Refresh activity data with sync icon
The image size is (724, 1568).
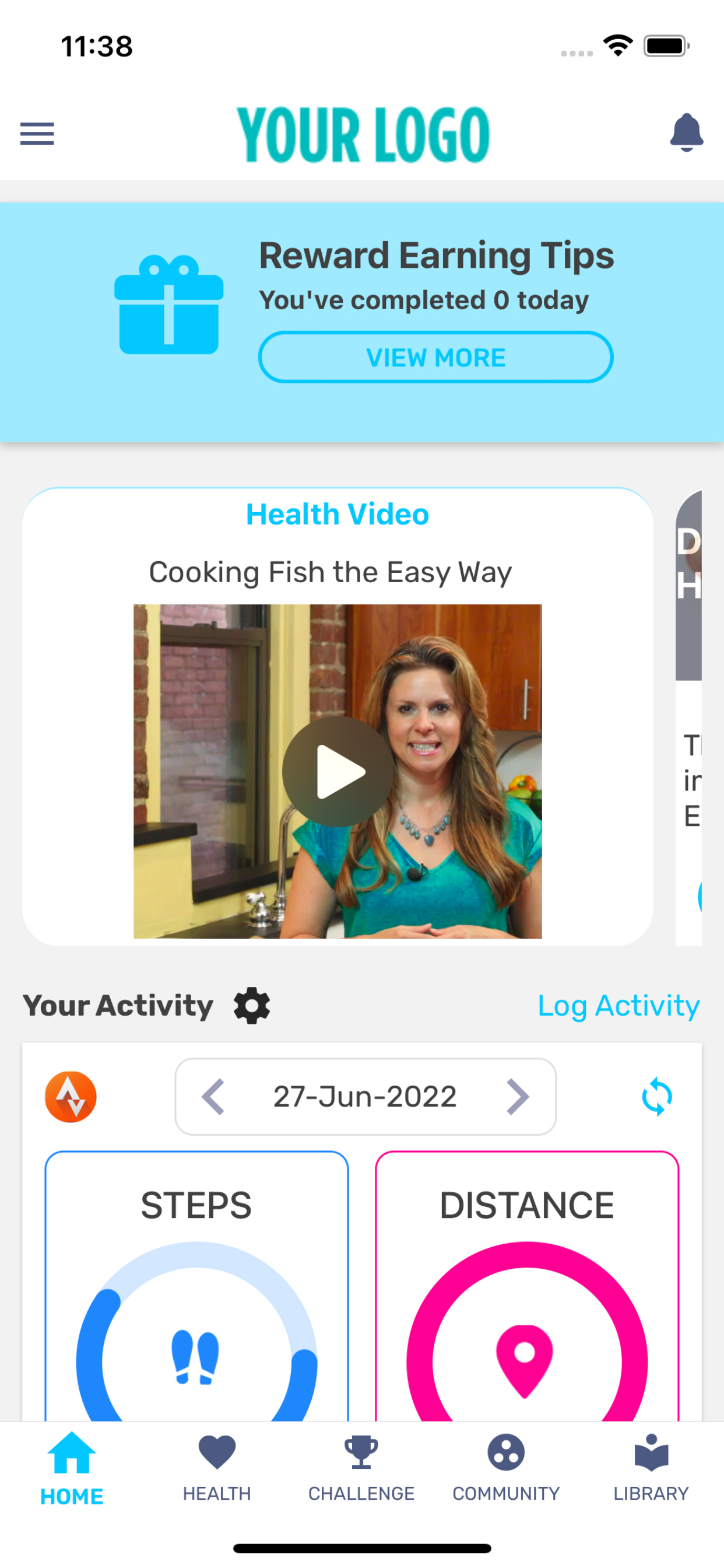(x=657, y=1097)
